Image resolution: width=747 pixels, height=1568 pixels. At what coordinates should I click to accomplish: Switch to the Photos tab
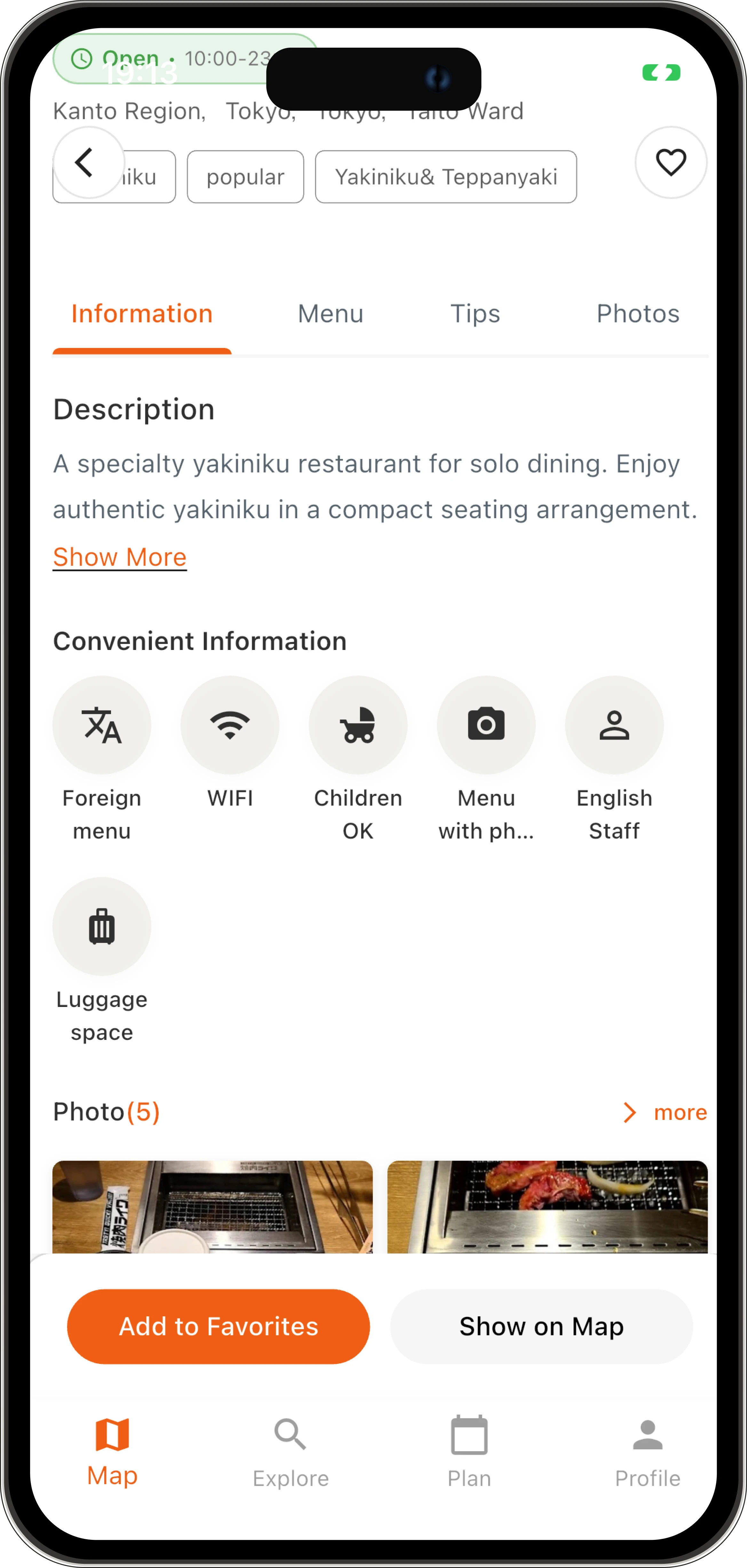637,314
